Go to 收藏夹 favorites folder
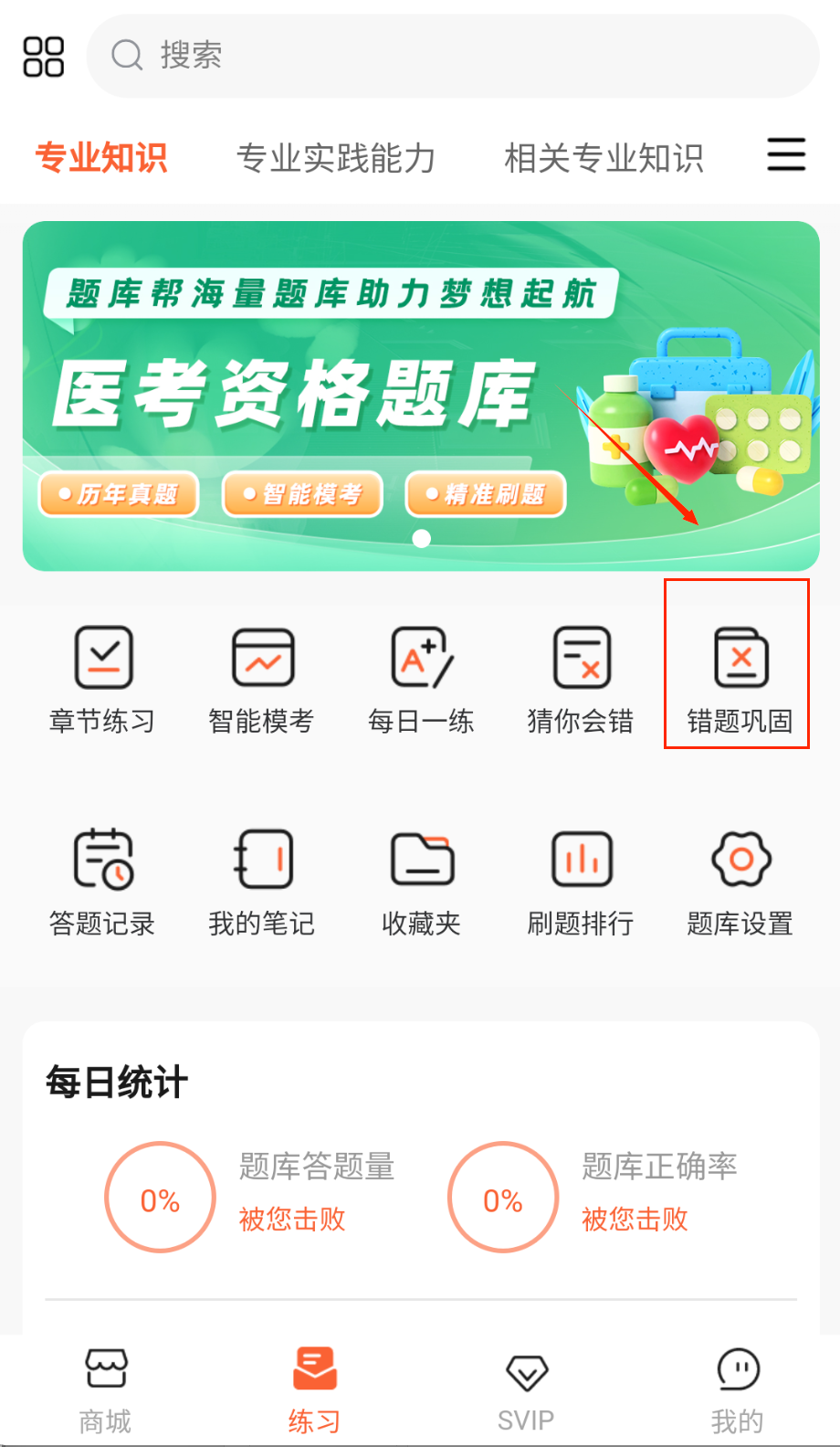Screen dimensions: 840x1447 point(421,882)
